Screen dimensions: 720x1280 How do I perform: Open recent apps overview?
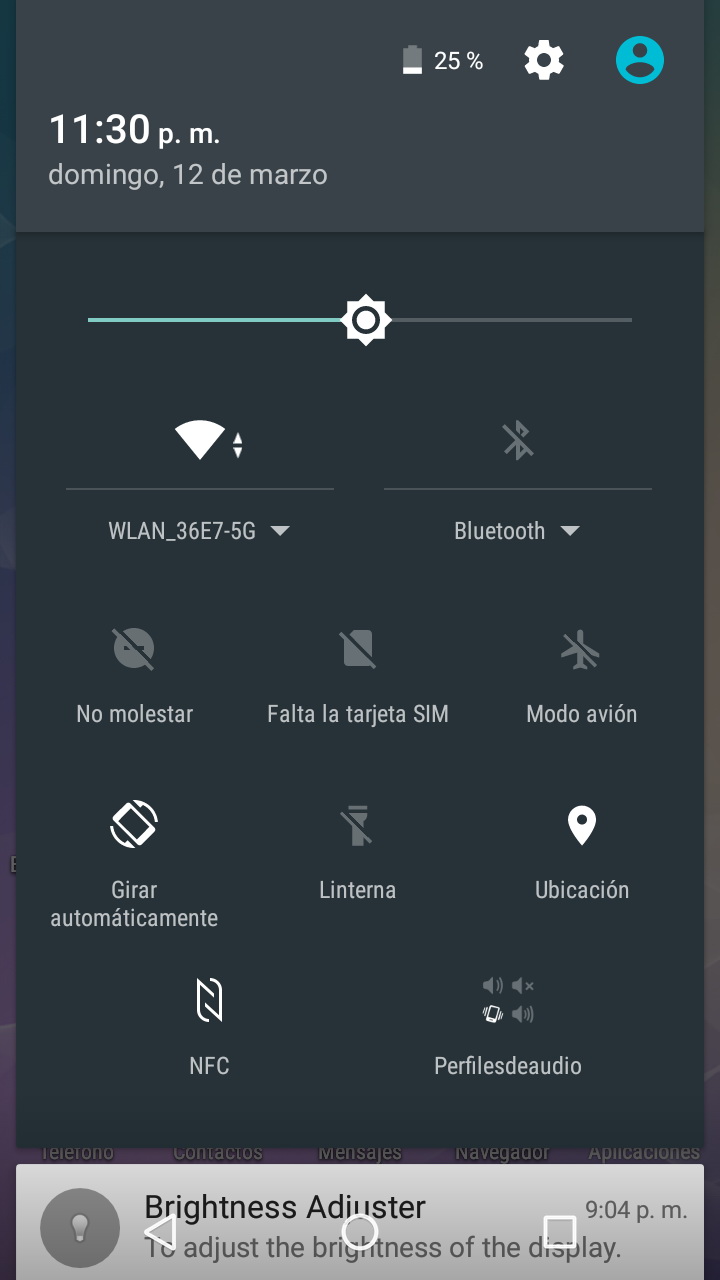coord(559,1231)
